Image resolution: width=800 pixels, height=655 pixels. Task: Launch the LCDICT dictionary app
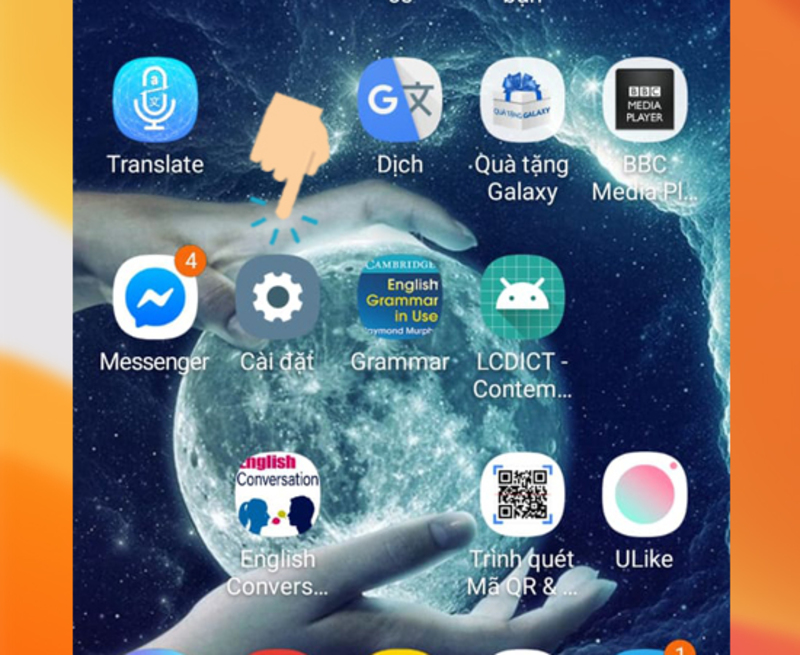522,298
